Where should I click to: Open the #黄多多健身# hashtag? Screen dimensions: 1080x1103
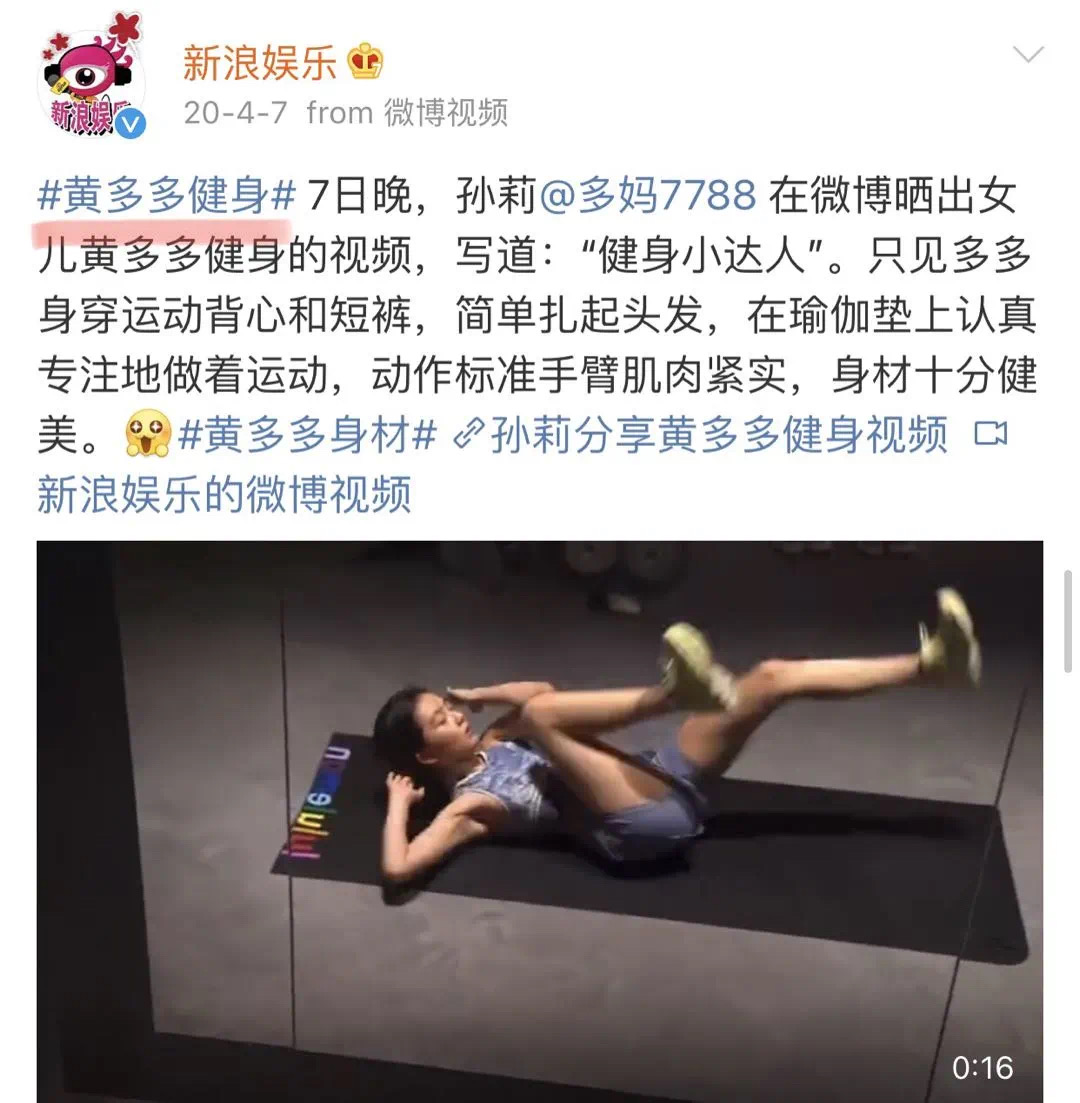[x=167, y=195]
